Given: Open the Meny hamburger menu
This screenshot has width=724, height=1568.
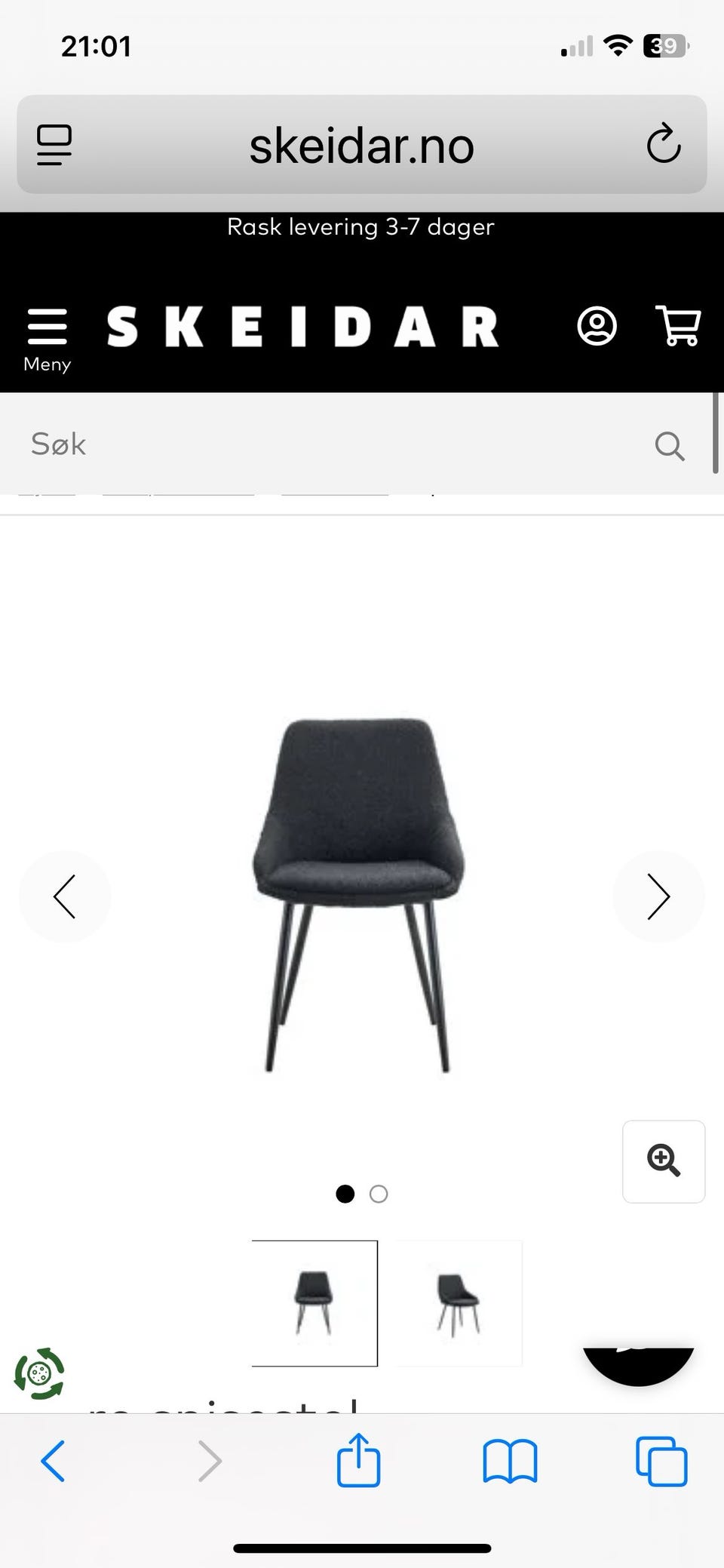Looking at the screenshot, I should coord(47,338).
